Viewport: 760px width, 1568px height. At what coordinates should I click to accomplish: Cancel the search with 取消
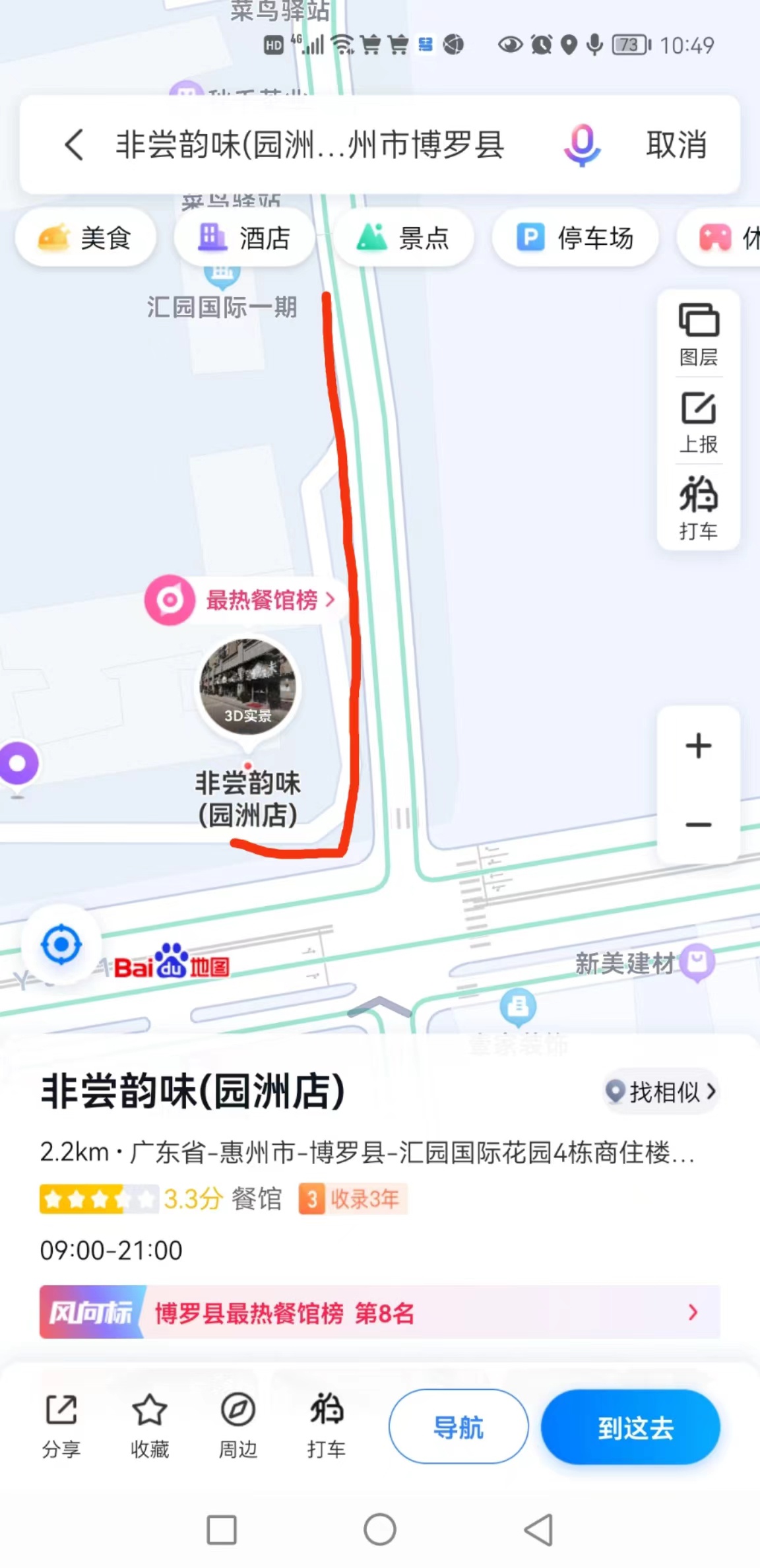click(x=676, y=145)
